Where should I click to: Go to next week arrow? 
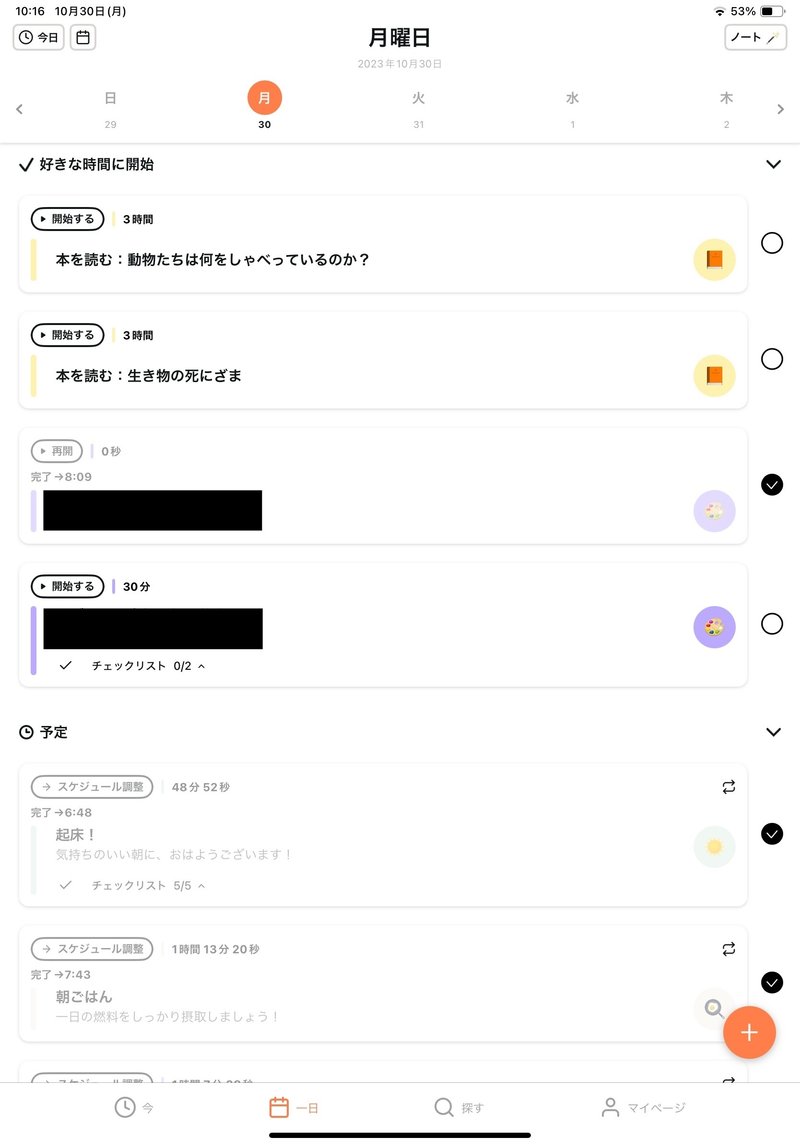coord(780,109)
